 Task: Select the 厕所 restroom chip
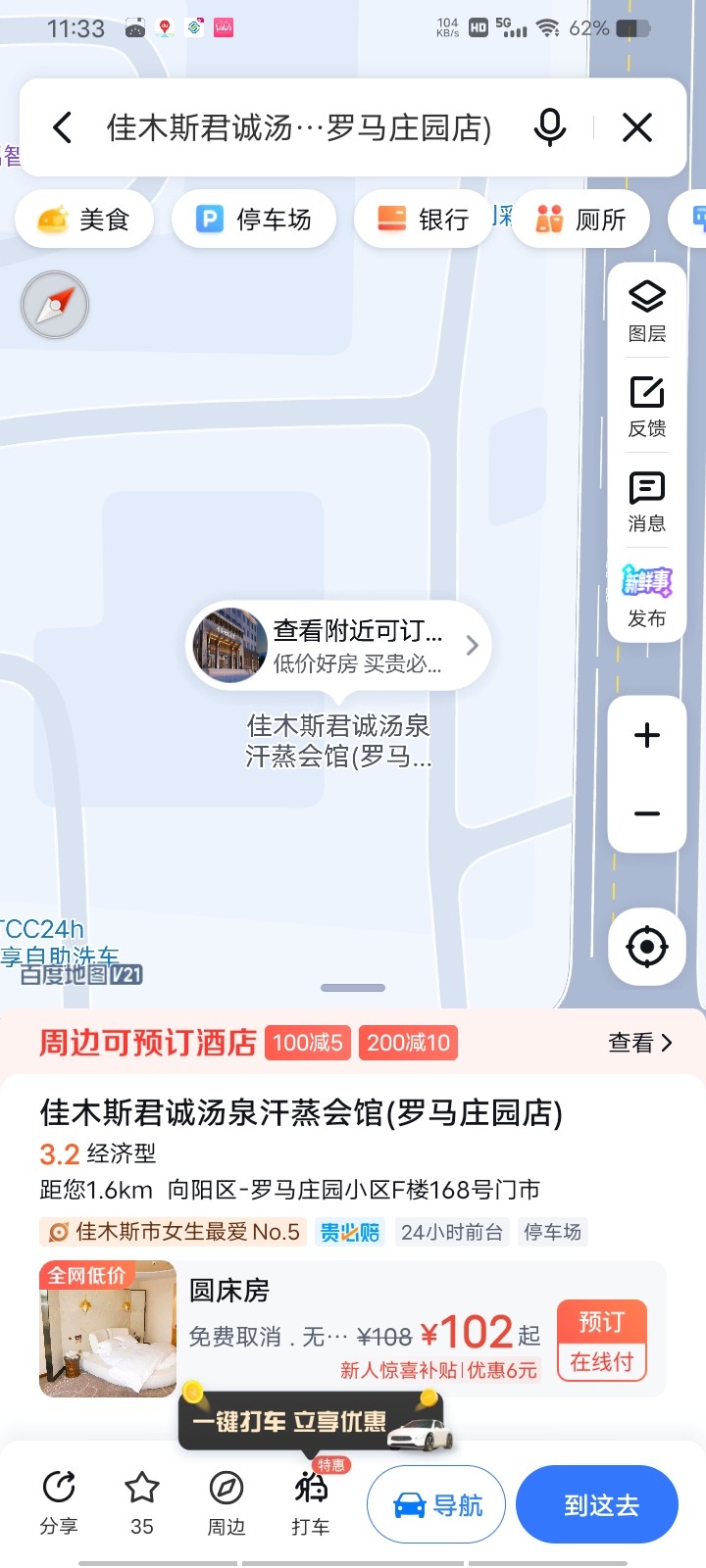(581, 220)
